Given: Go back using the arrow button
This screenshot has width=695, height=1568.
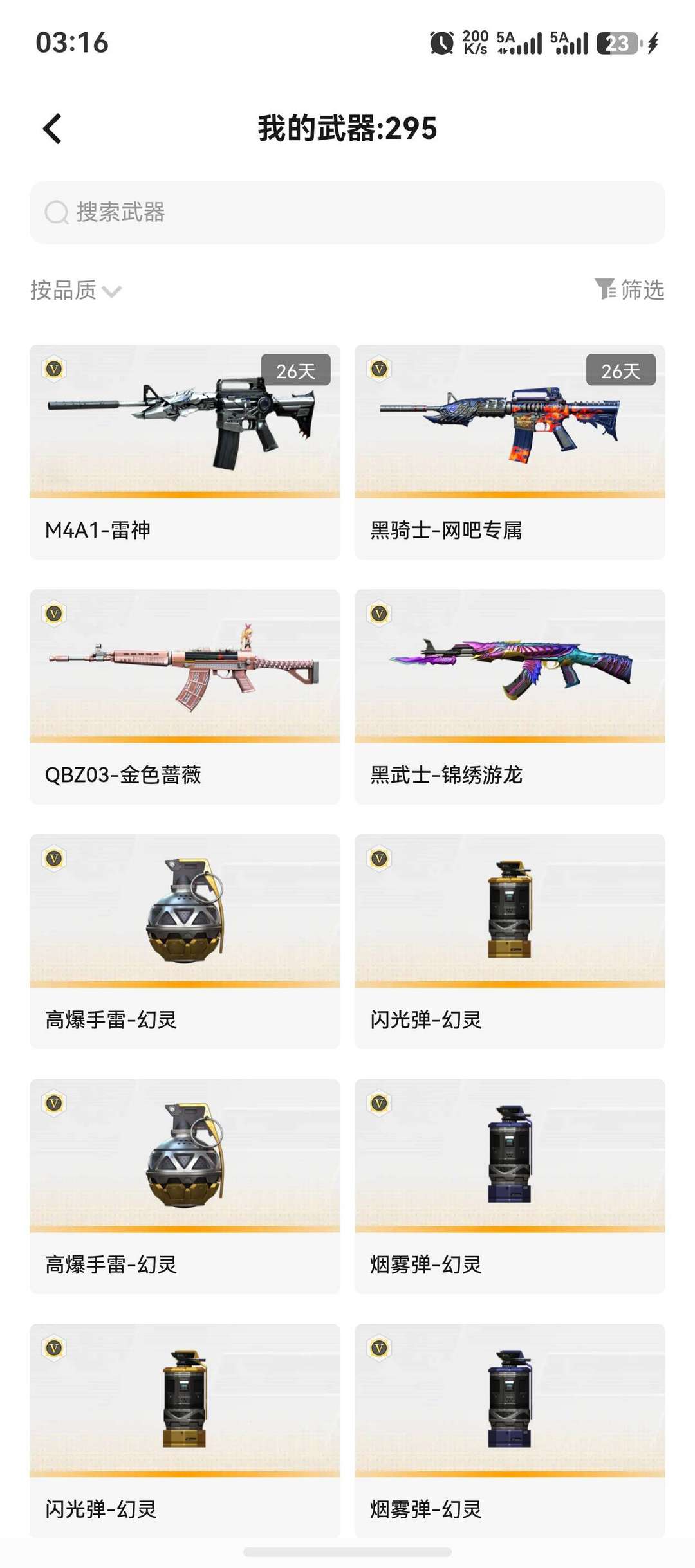Looking at the screenshot, I should click(x=51, y=128).
